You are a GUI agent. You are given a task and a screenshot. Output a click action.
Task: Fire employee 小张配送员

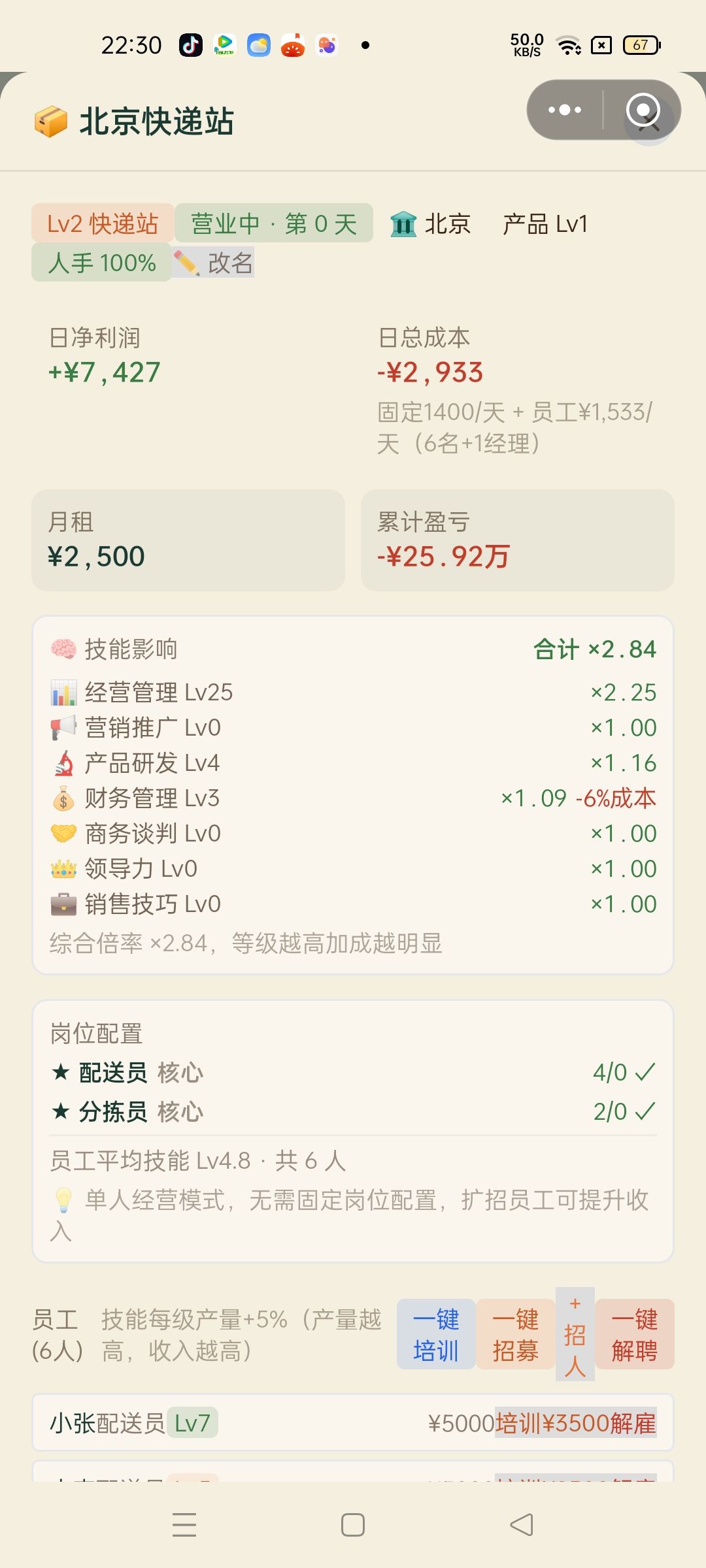tap(633, 1423)
